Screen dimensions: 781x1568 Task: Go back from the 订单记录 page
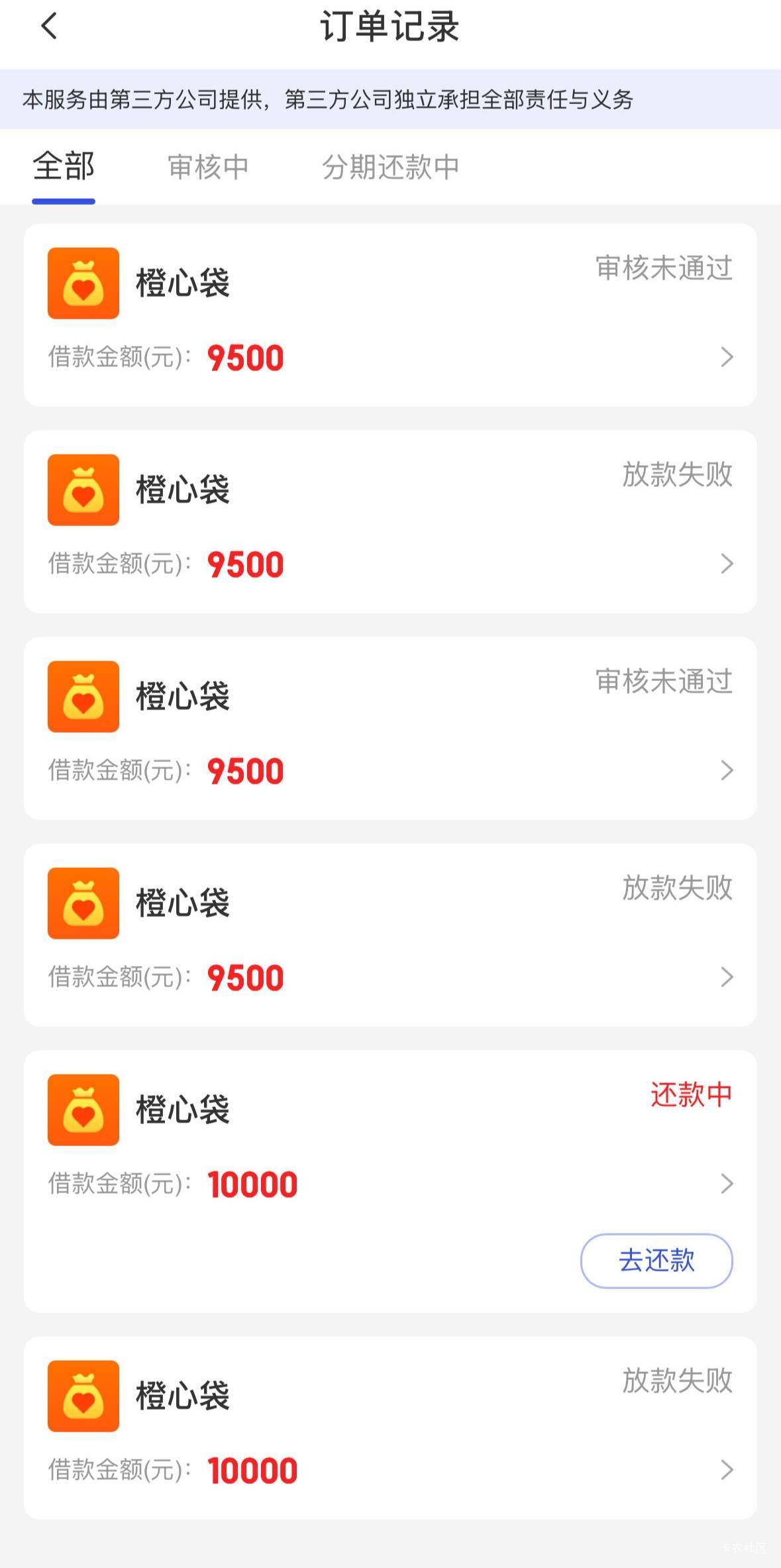pyautogui.click(x=49, y=26)
